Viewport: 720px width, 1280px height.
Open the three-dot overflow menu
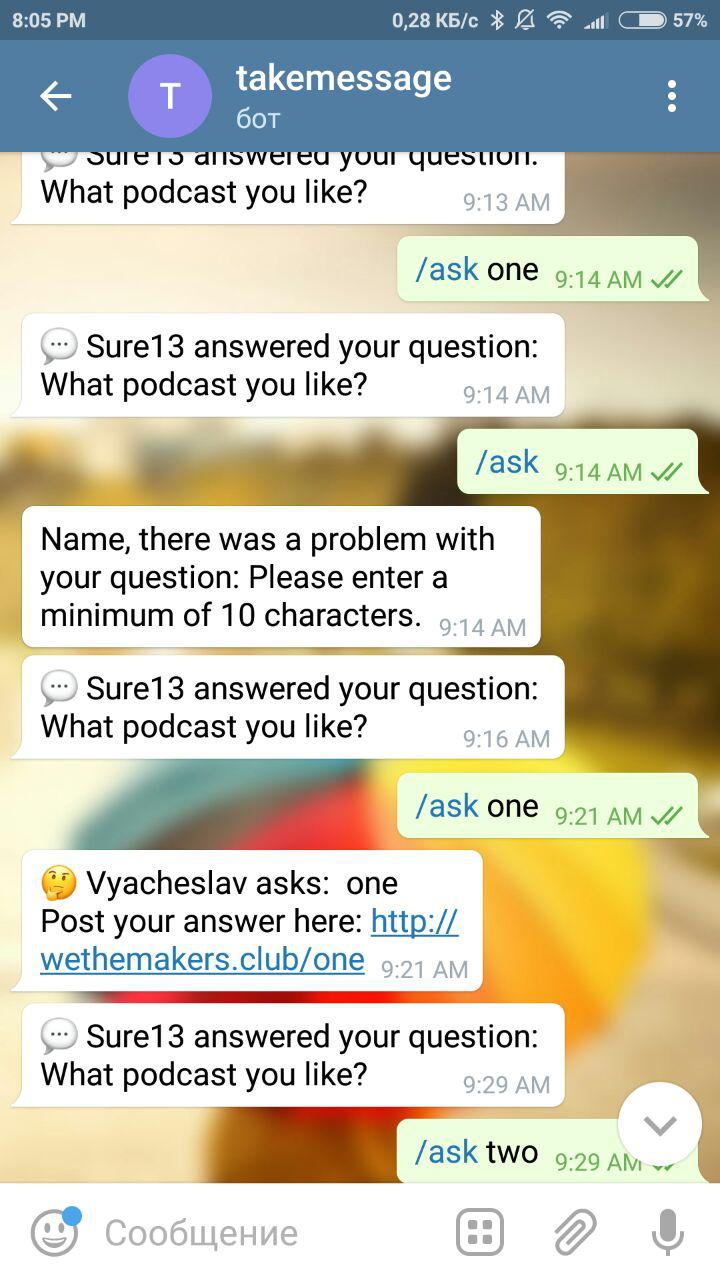coord(672,96)
